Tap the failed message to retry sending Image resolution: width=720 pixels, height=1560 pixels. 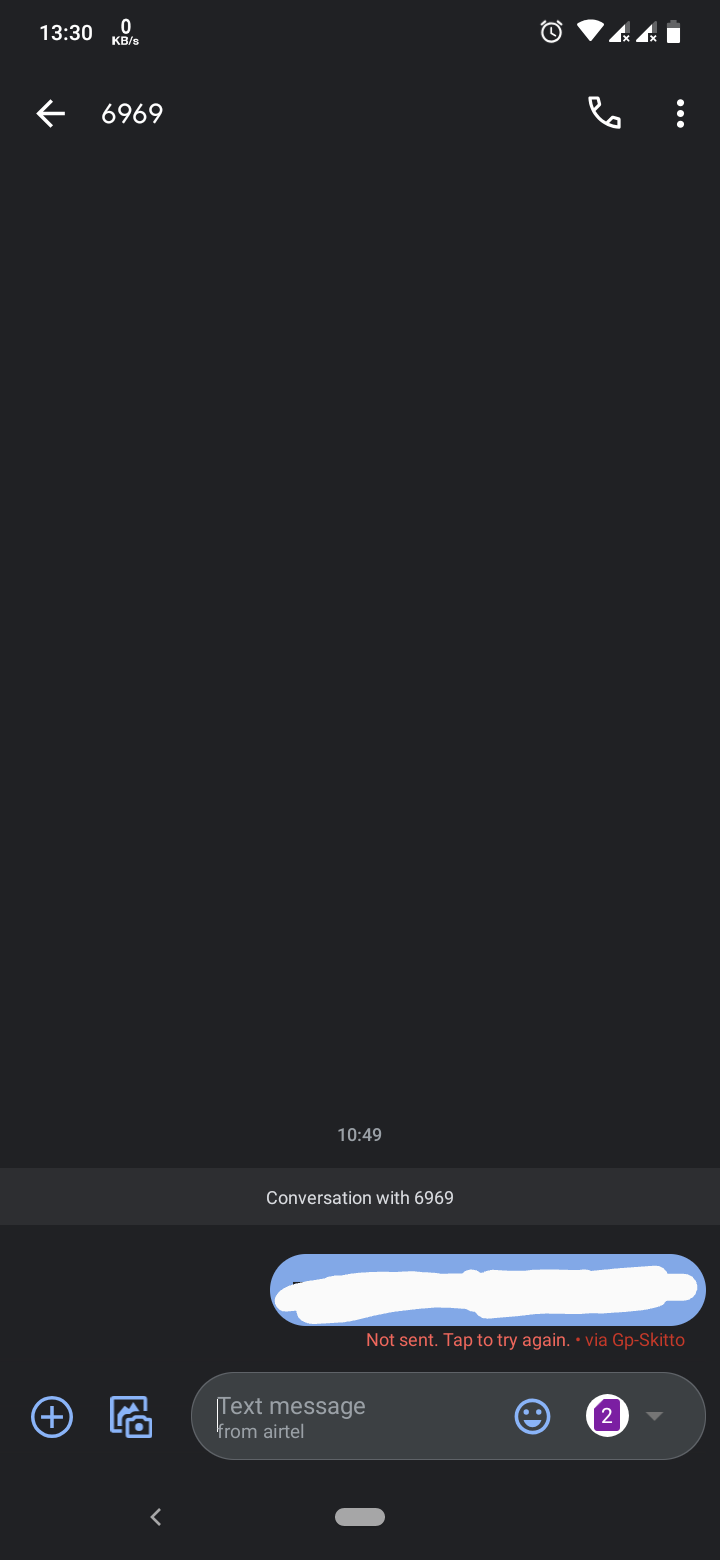(x=488, y=1290)
